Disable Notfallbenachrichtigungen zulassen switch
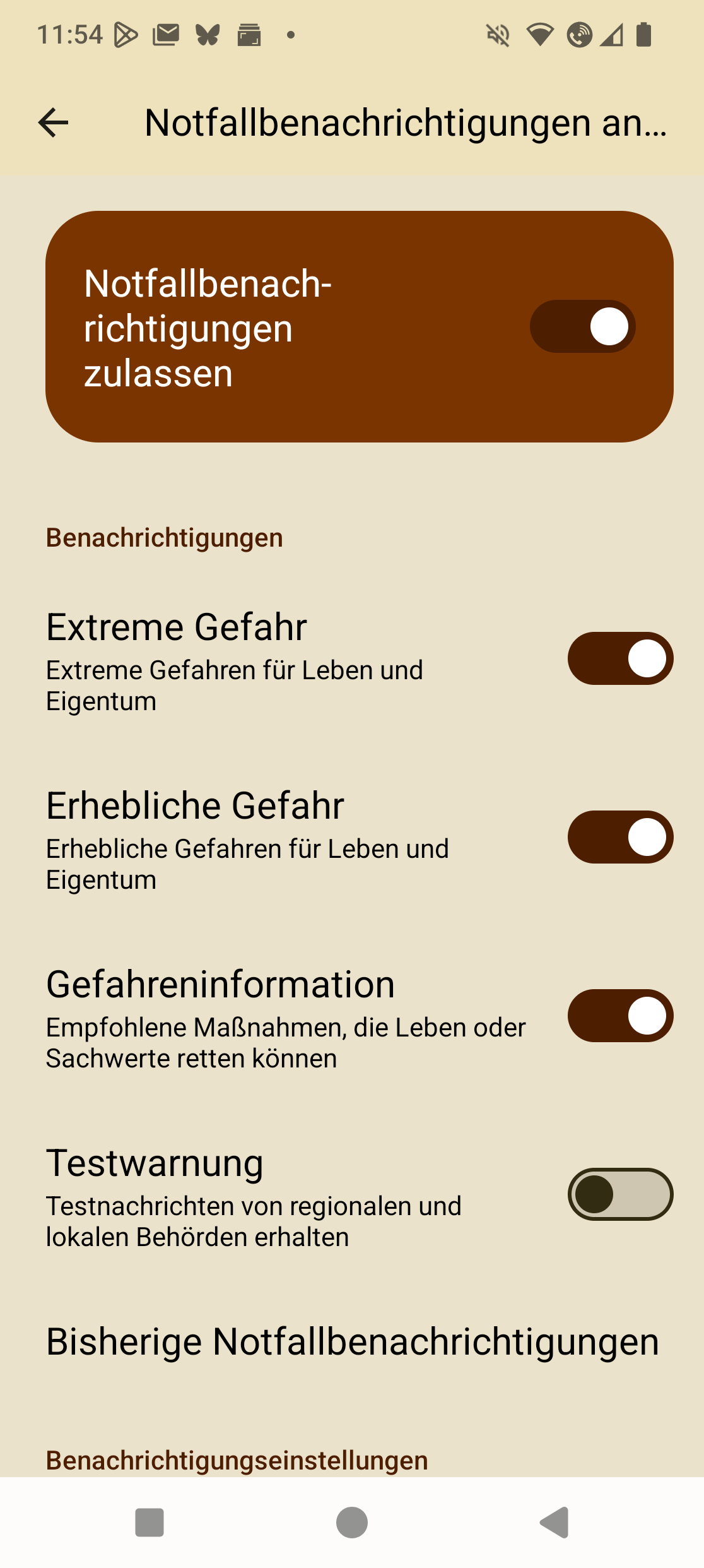This screenshot has height=1568, width=704. tap(582, 326)
